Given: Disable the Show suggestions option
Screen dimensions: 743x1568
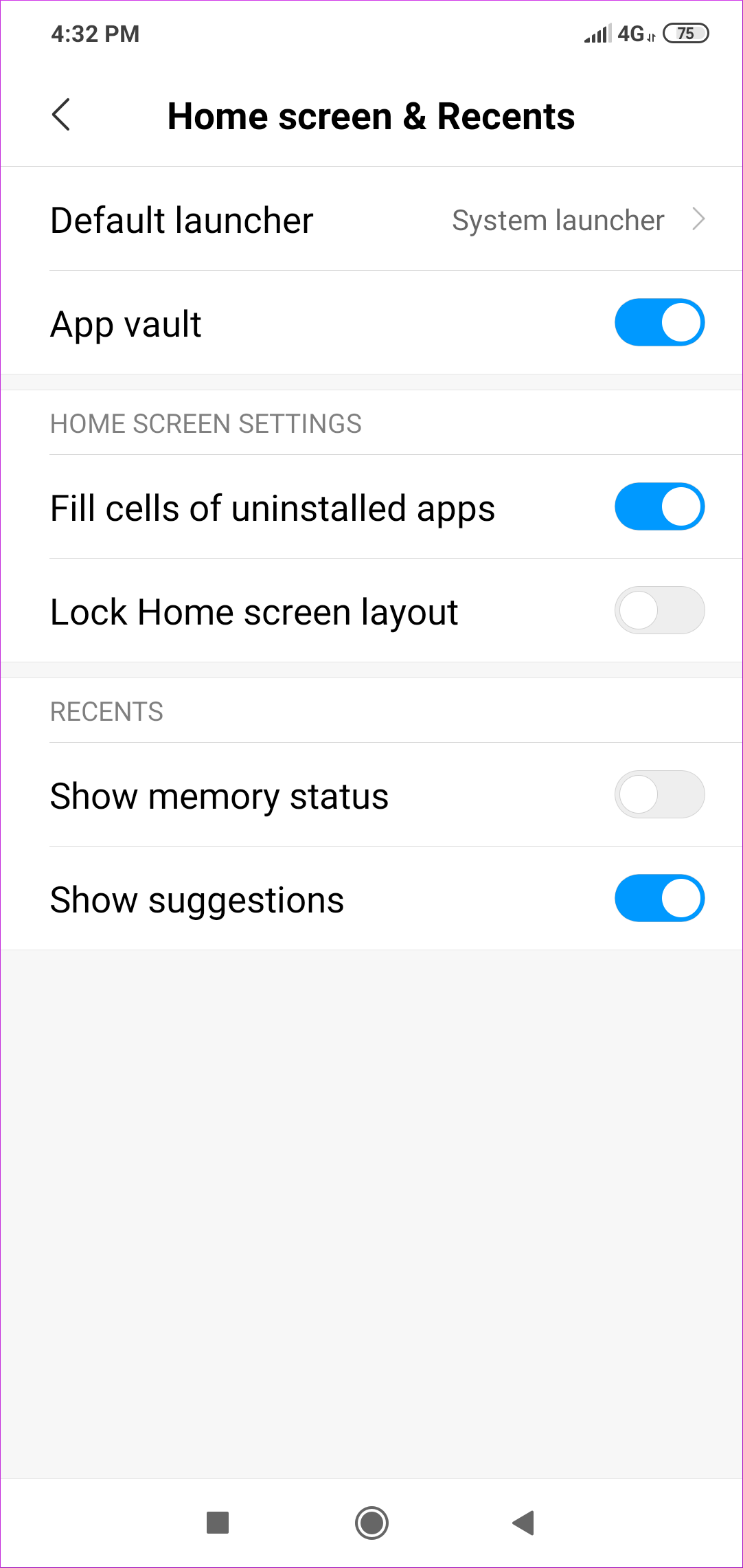Looking at the screenshot, I should click(659, 898).
